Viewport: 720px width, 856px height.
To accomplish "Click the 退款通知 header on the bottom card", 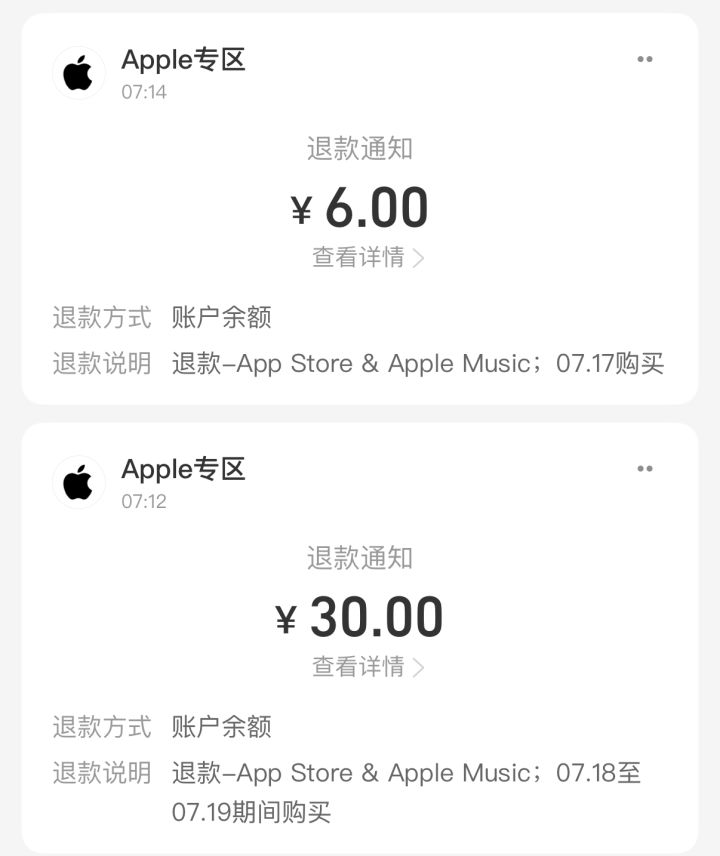I will [x=360, y=558].
